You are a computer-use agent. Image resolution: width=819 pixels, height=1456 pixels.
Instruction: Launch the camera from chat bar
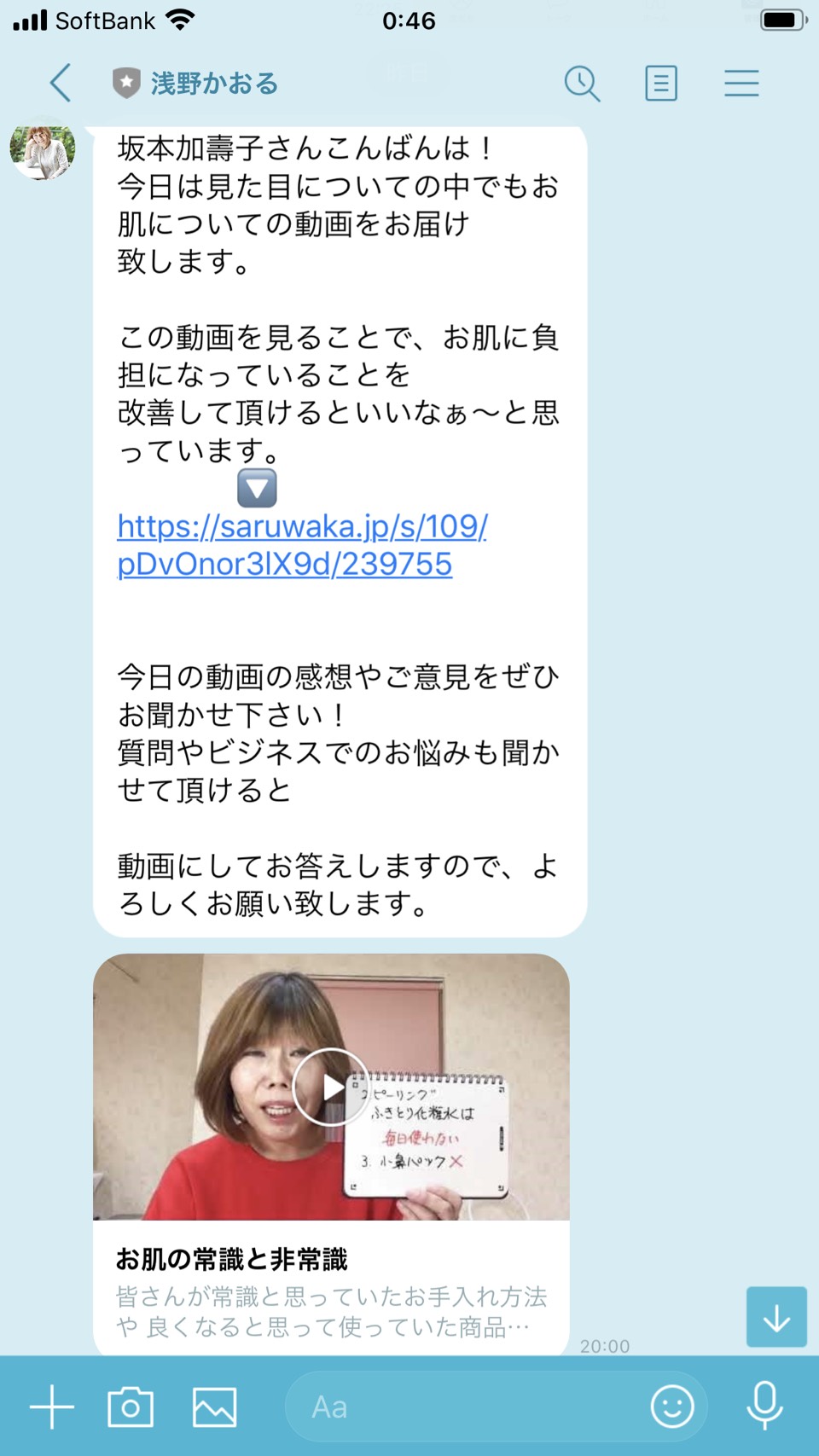tap(131, 1407)
